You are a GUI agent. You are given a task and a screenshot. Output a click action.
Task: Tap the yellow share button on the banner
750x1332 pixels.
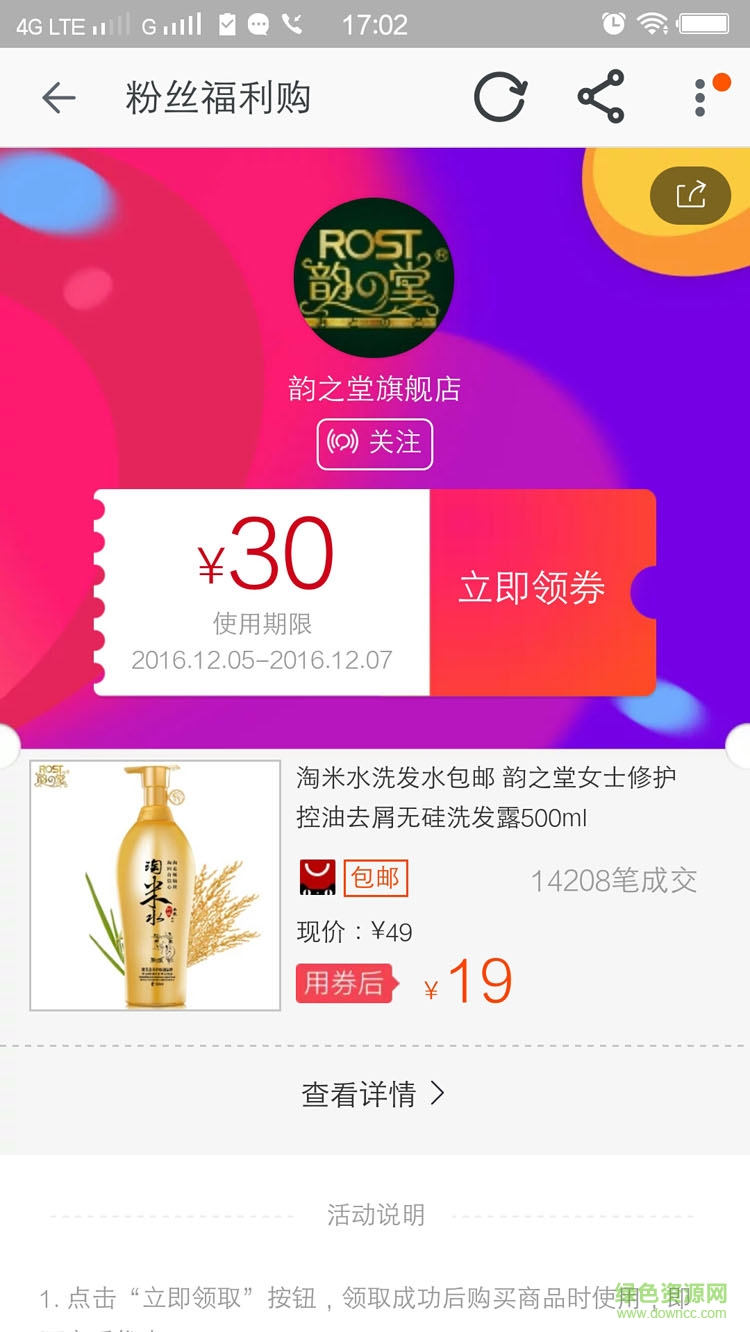[690, 195]
